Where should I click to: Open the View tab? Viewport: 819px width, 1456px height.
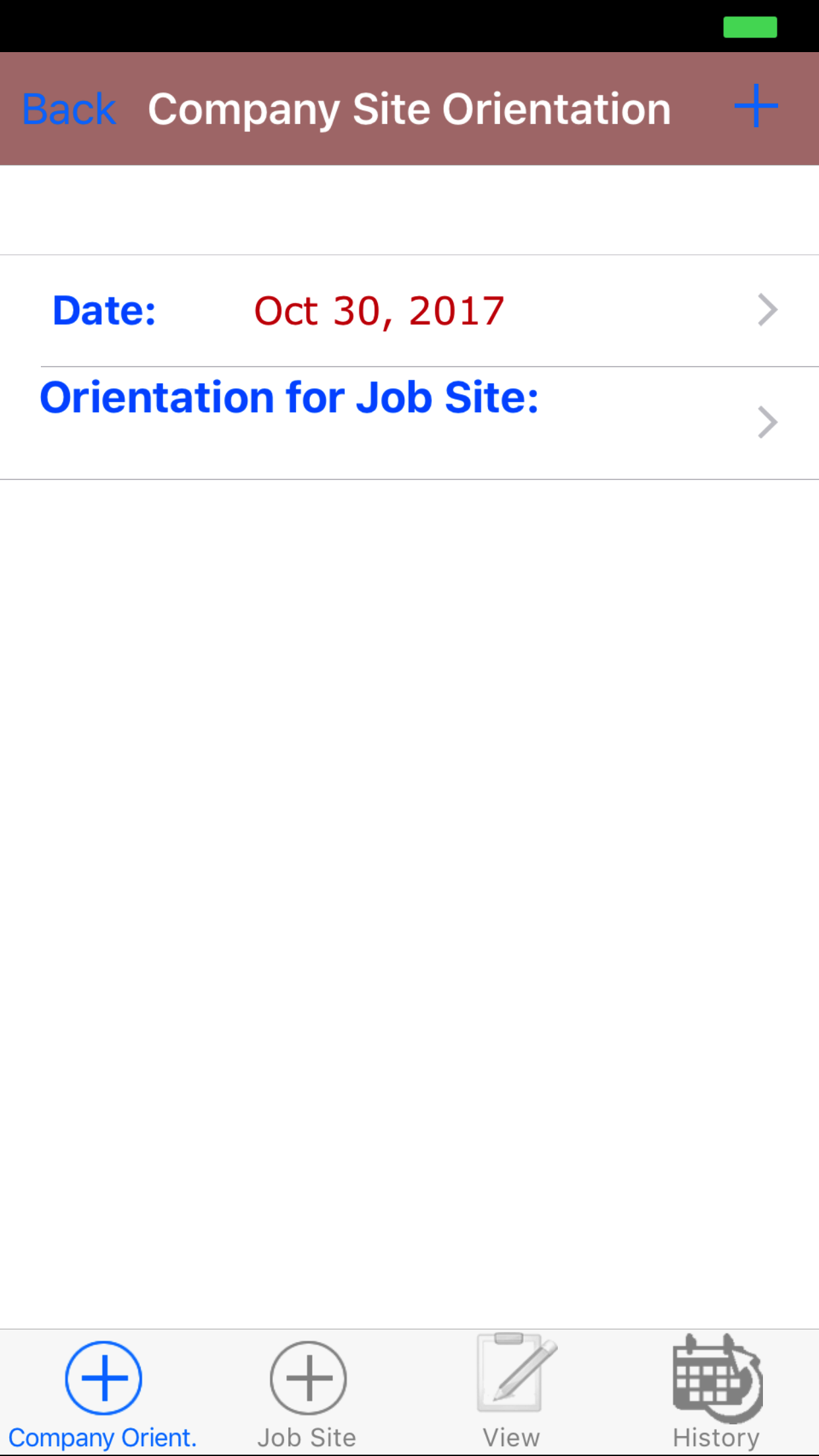512,1393
